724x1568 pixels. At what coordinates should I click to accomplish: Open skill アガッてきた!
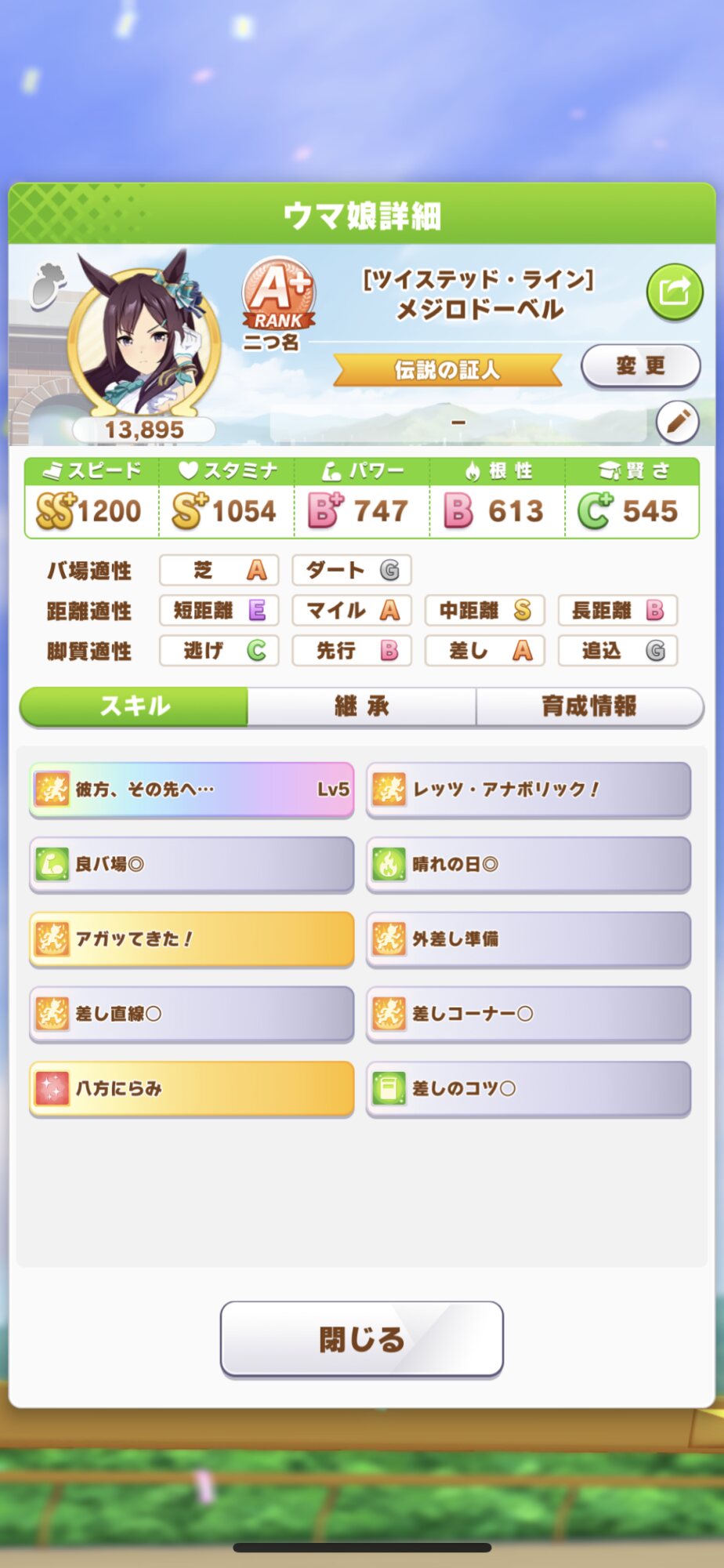click(192, 938)
